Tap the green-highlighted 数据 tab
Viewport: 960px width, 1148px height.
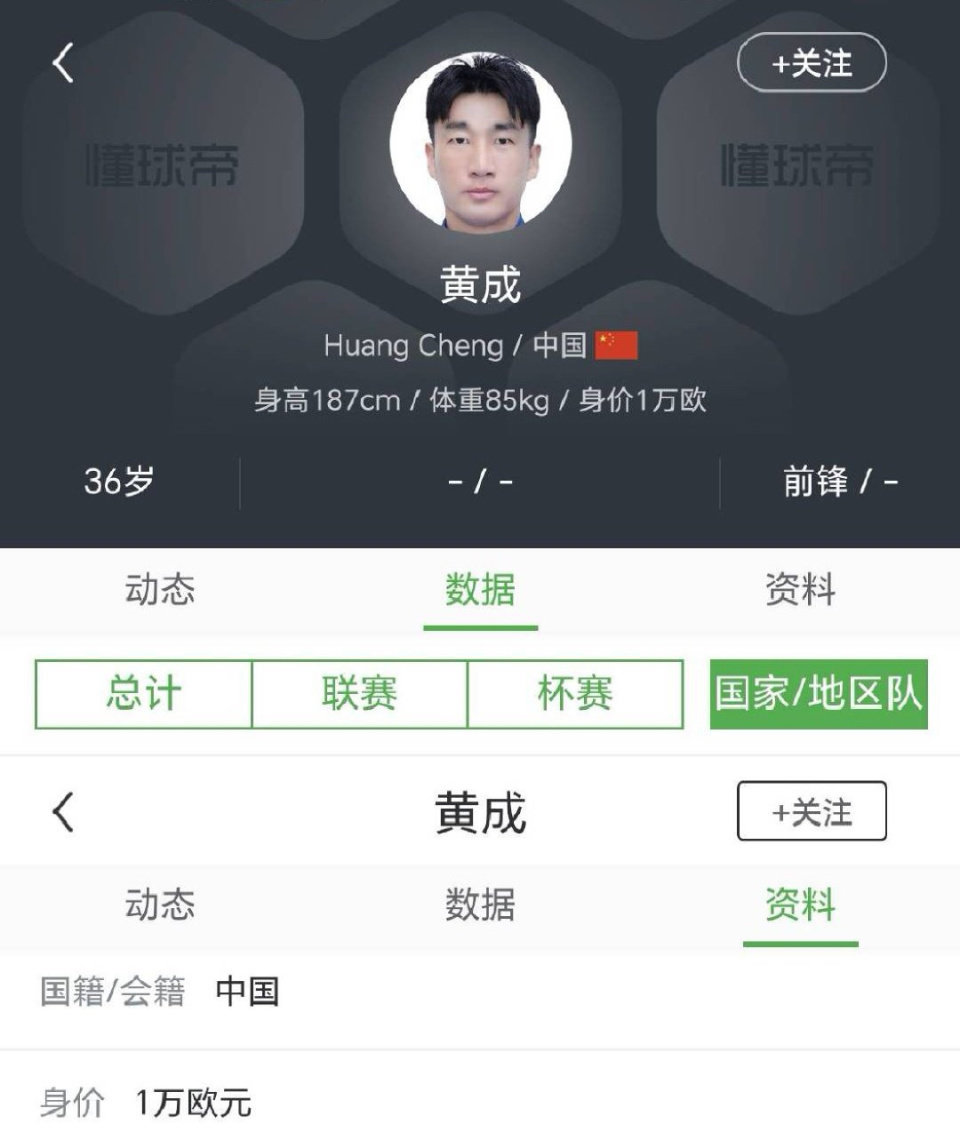click(x=480, y=590)
